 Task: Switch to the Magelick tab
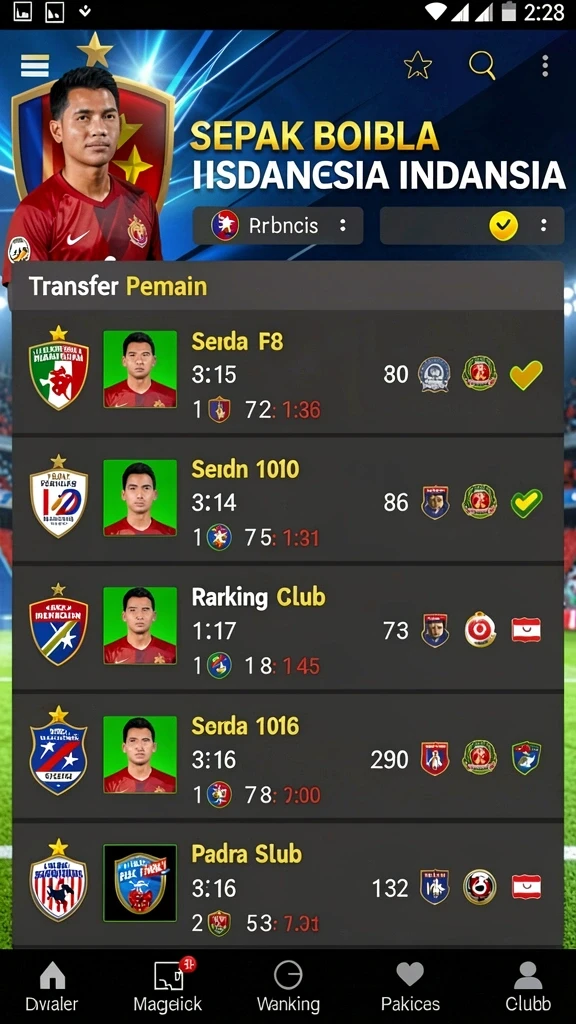tap(168, 987)
